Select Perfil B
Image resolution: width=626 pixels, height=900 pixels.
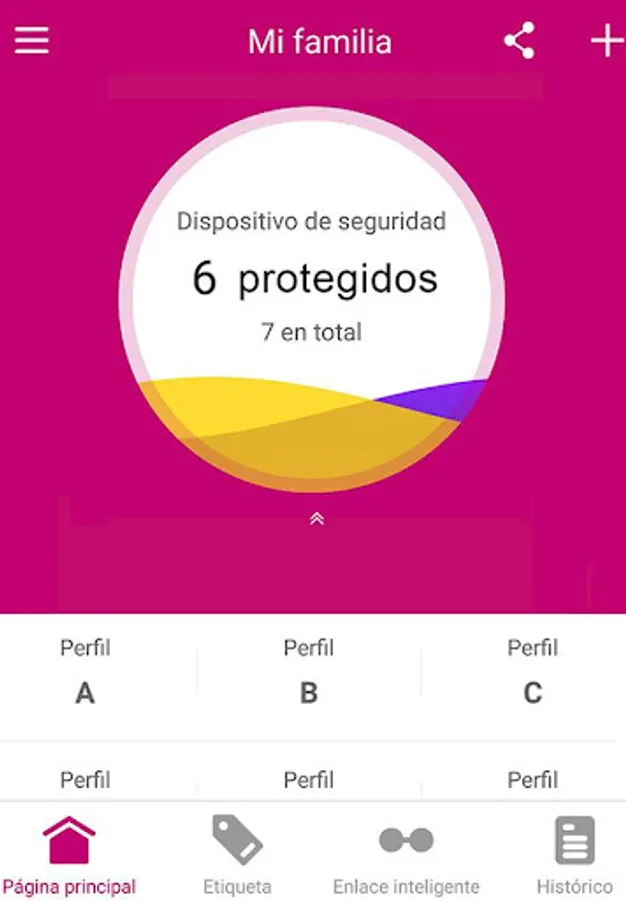(308, 673)
